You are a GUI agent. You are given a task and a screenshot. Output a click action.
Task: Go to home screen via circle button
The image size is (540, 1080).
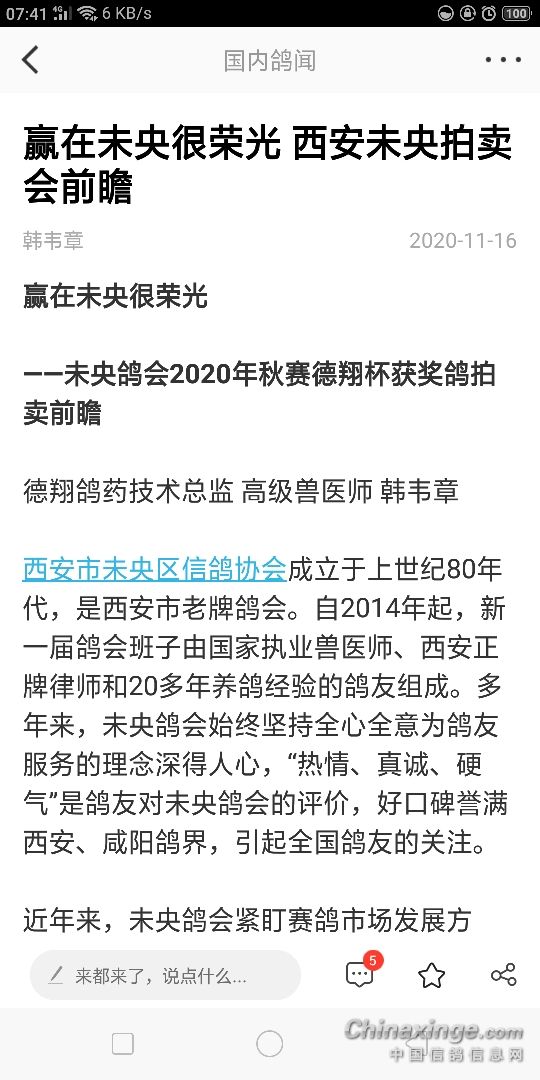coord(269,1044)
